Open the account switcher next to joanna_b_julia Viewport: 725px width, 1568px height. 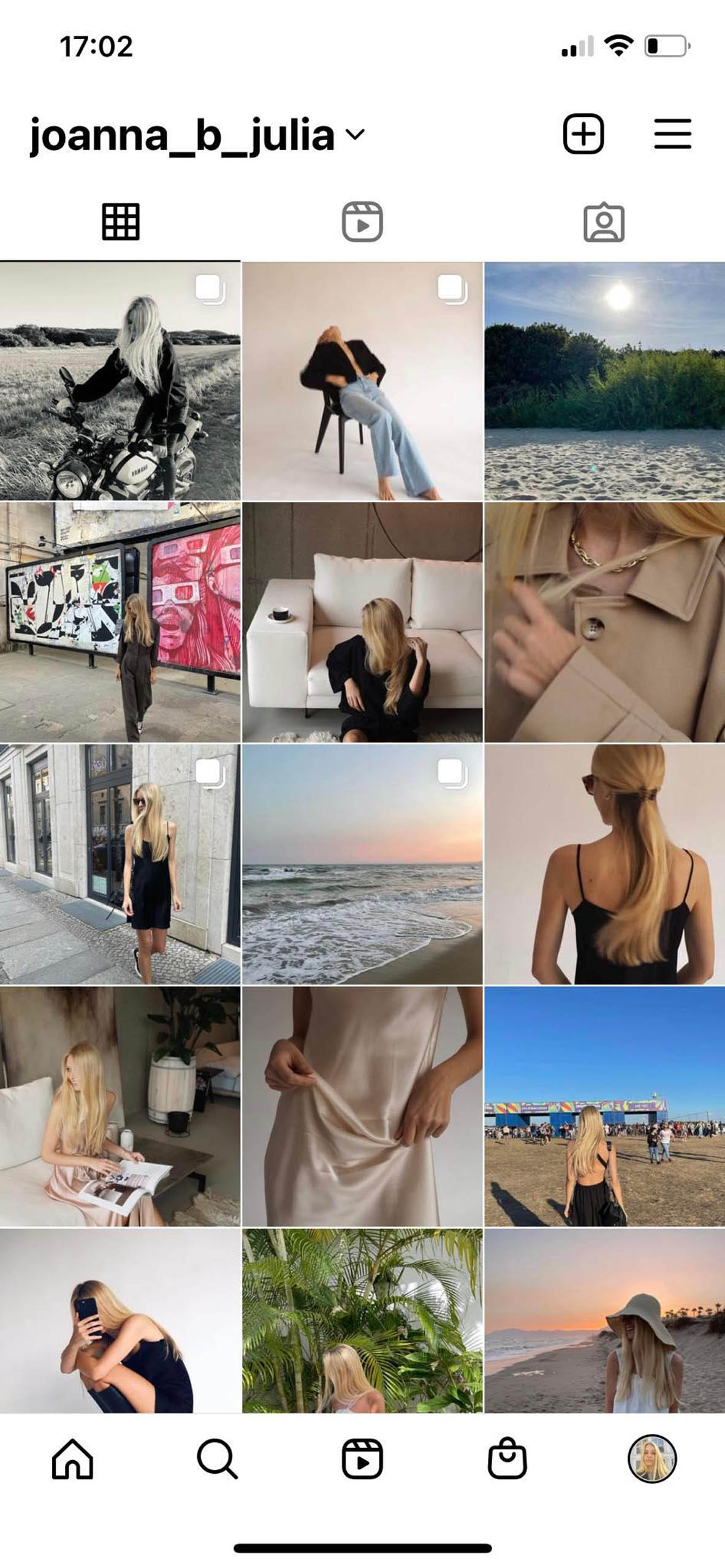pos(355,134)
